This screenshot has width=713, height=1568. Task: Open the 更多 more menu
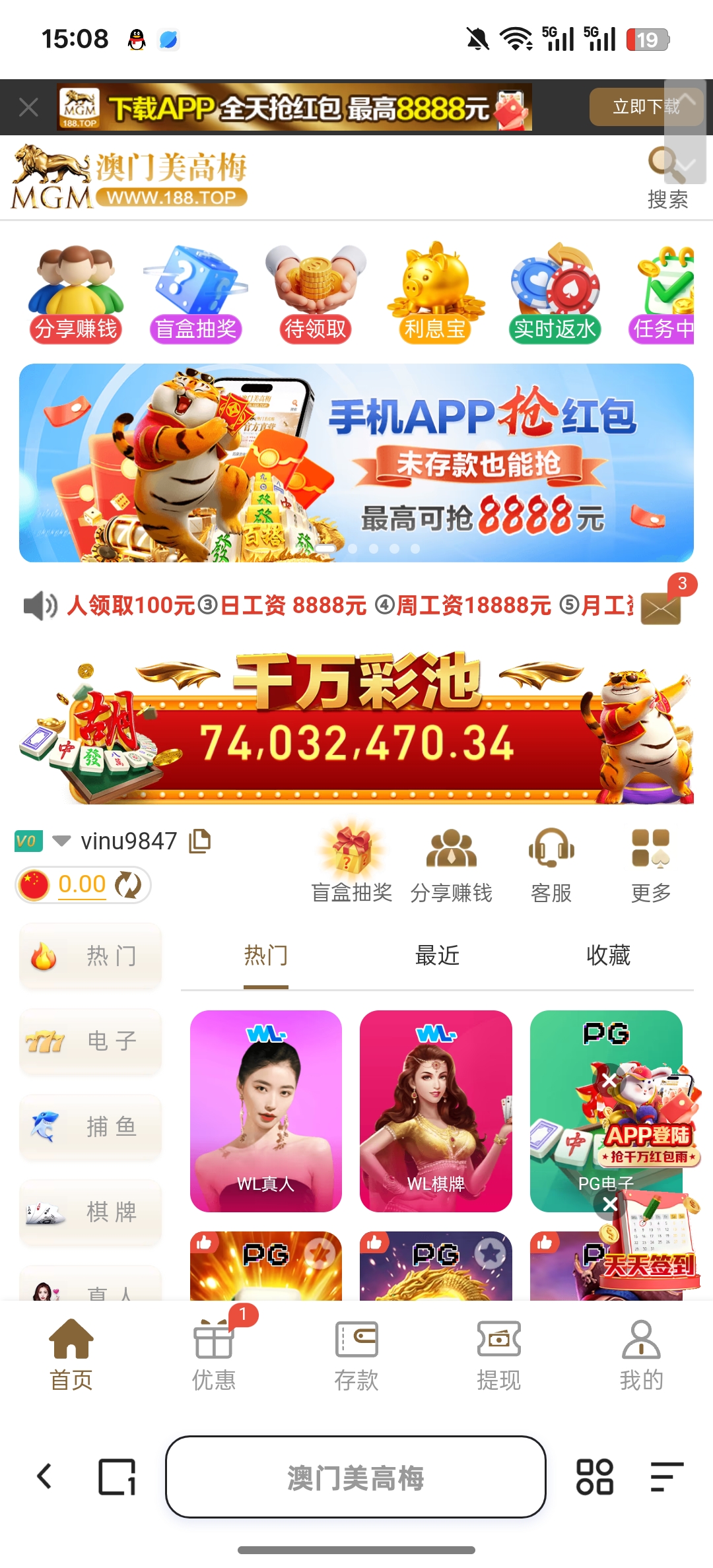651,865
